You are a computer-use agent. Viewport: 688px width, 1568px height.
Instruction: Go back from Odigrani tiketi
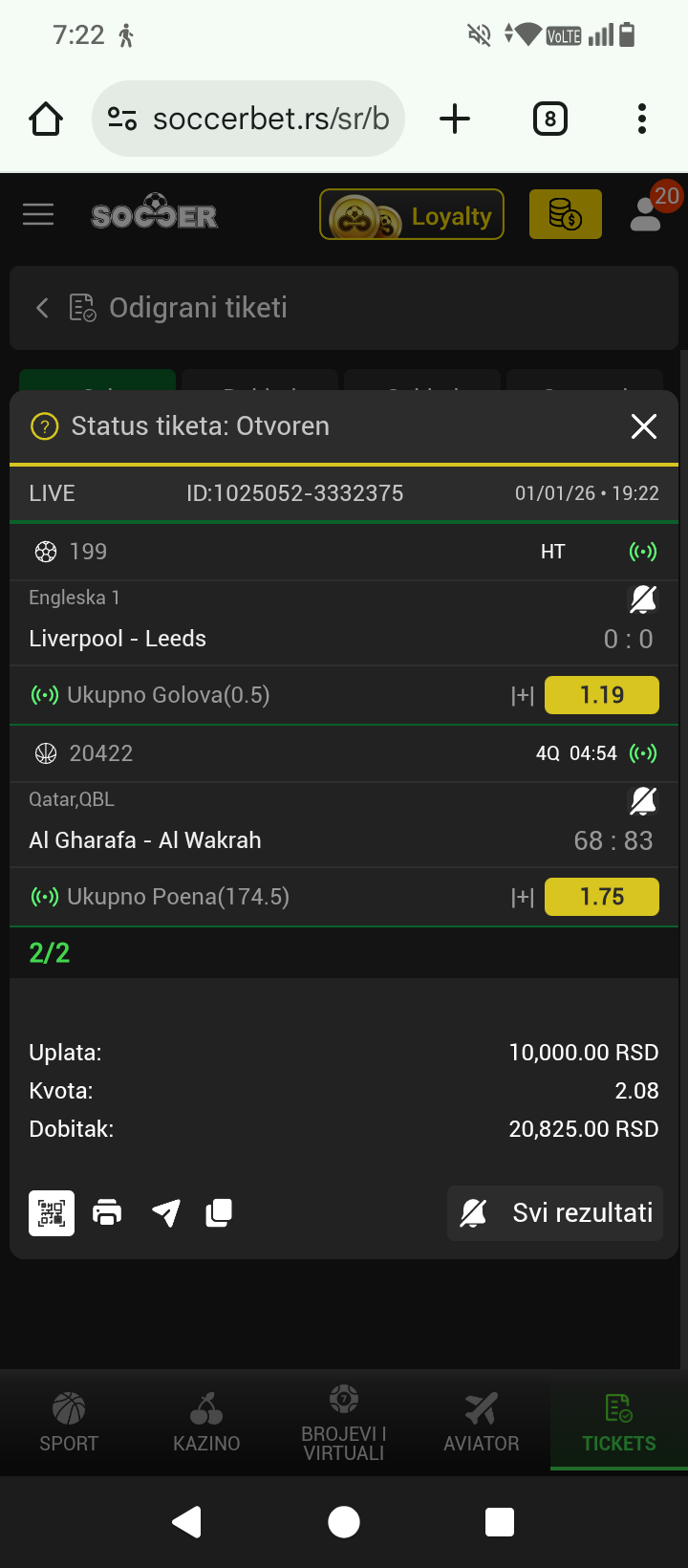(x=42, y=308)
